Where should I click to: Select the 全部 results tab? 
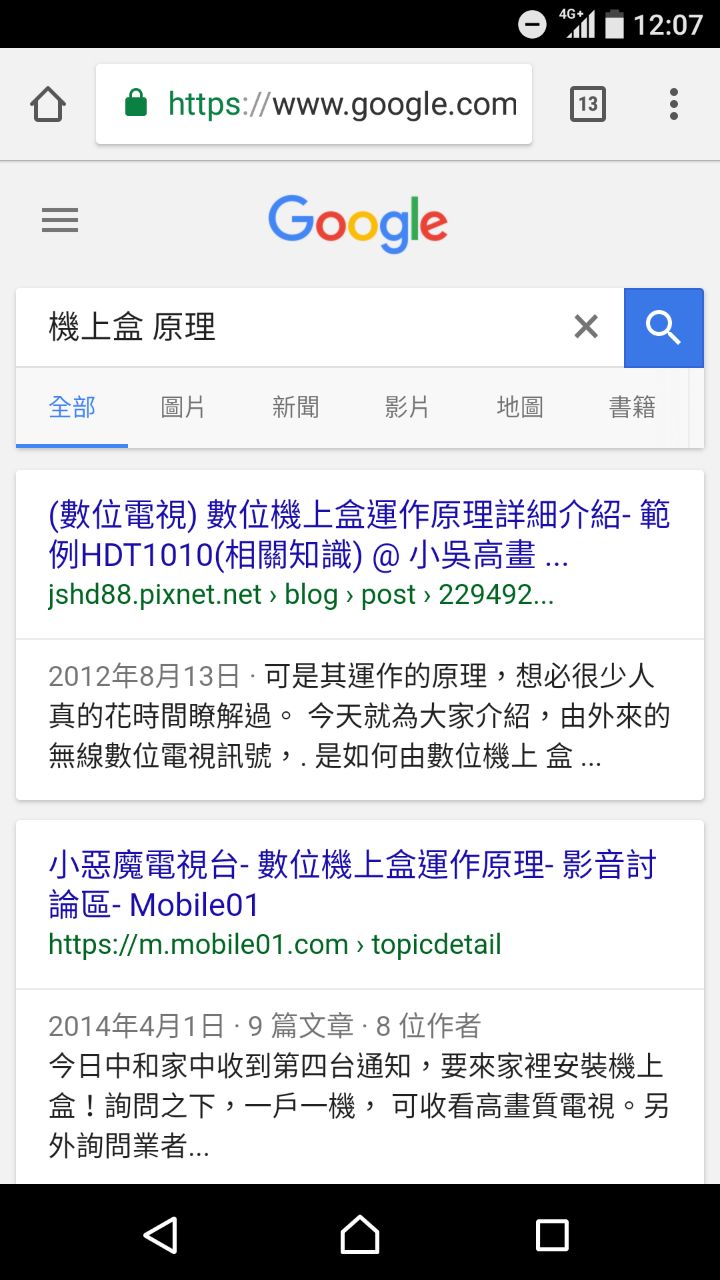pos(72,407)
